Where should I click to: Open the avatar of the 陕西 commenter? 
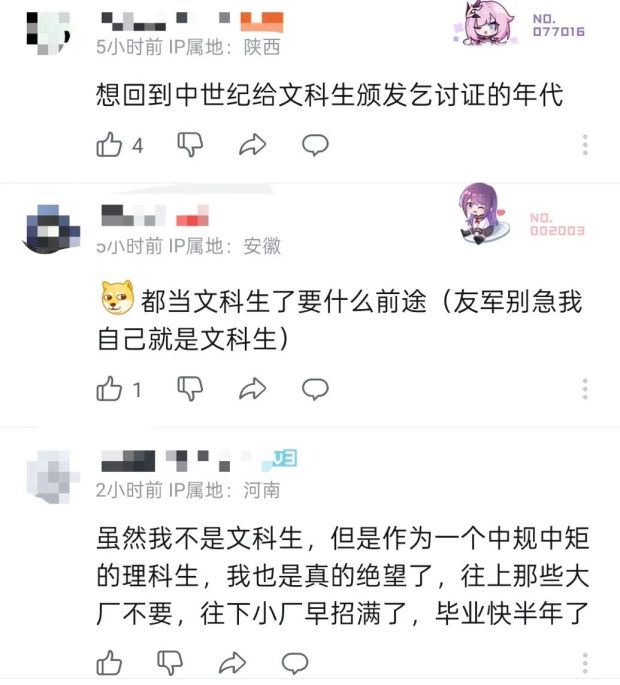47,30
